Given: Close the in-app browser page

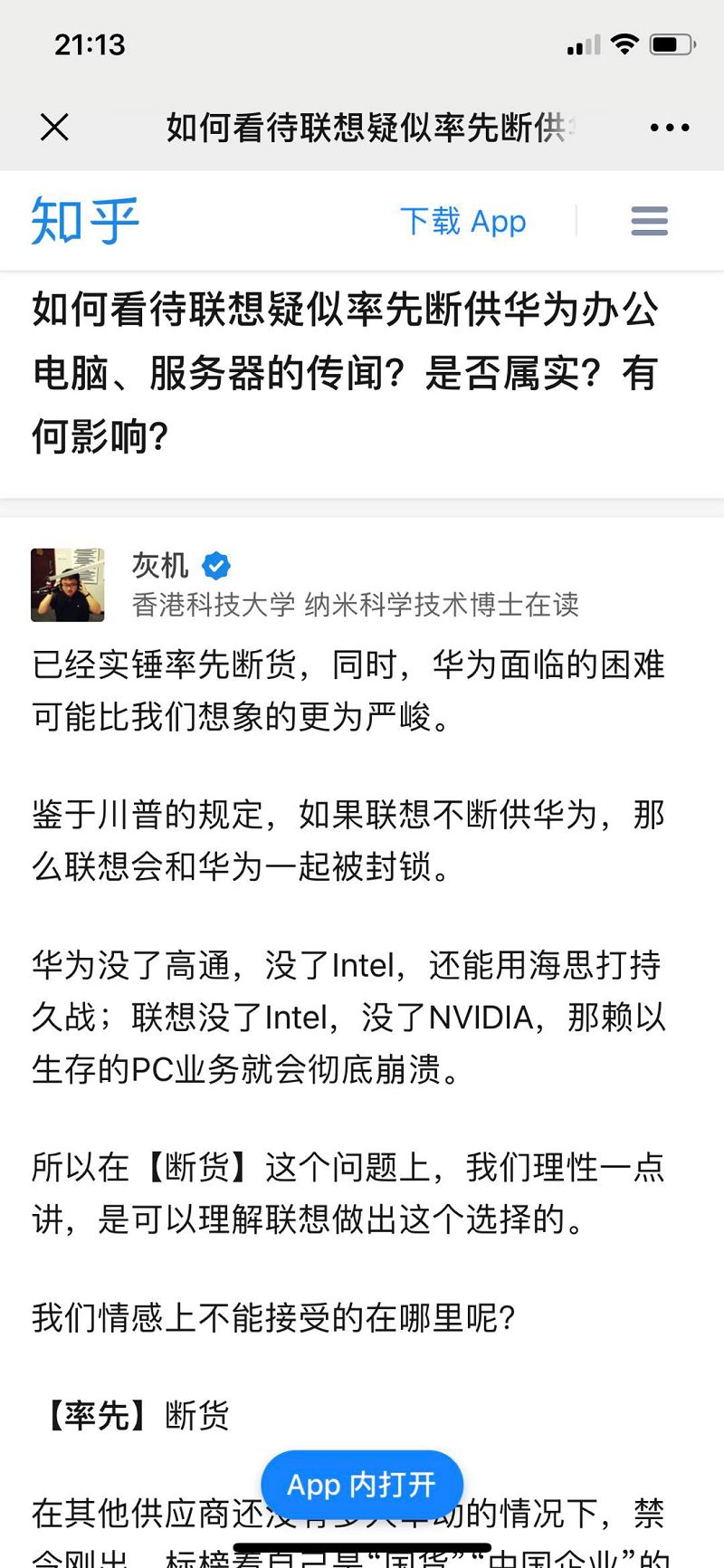Looking at the screenshot, I should pos(54,127).
